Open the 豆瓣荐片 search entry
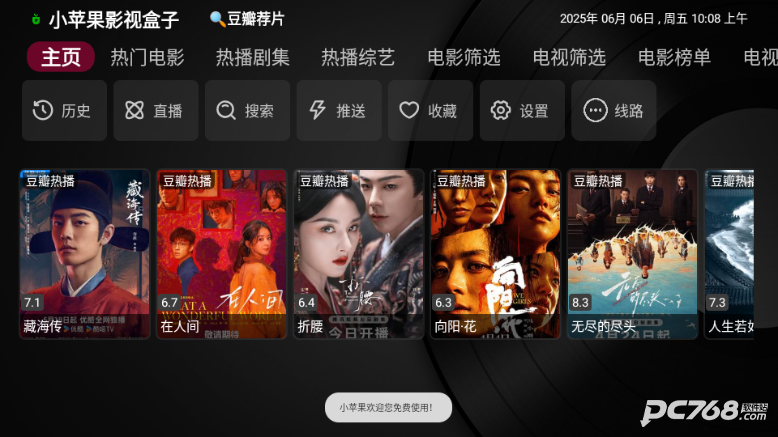The image size is (778, 437). pyautogui.click(x=247, y=19)
